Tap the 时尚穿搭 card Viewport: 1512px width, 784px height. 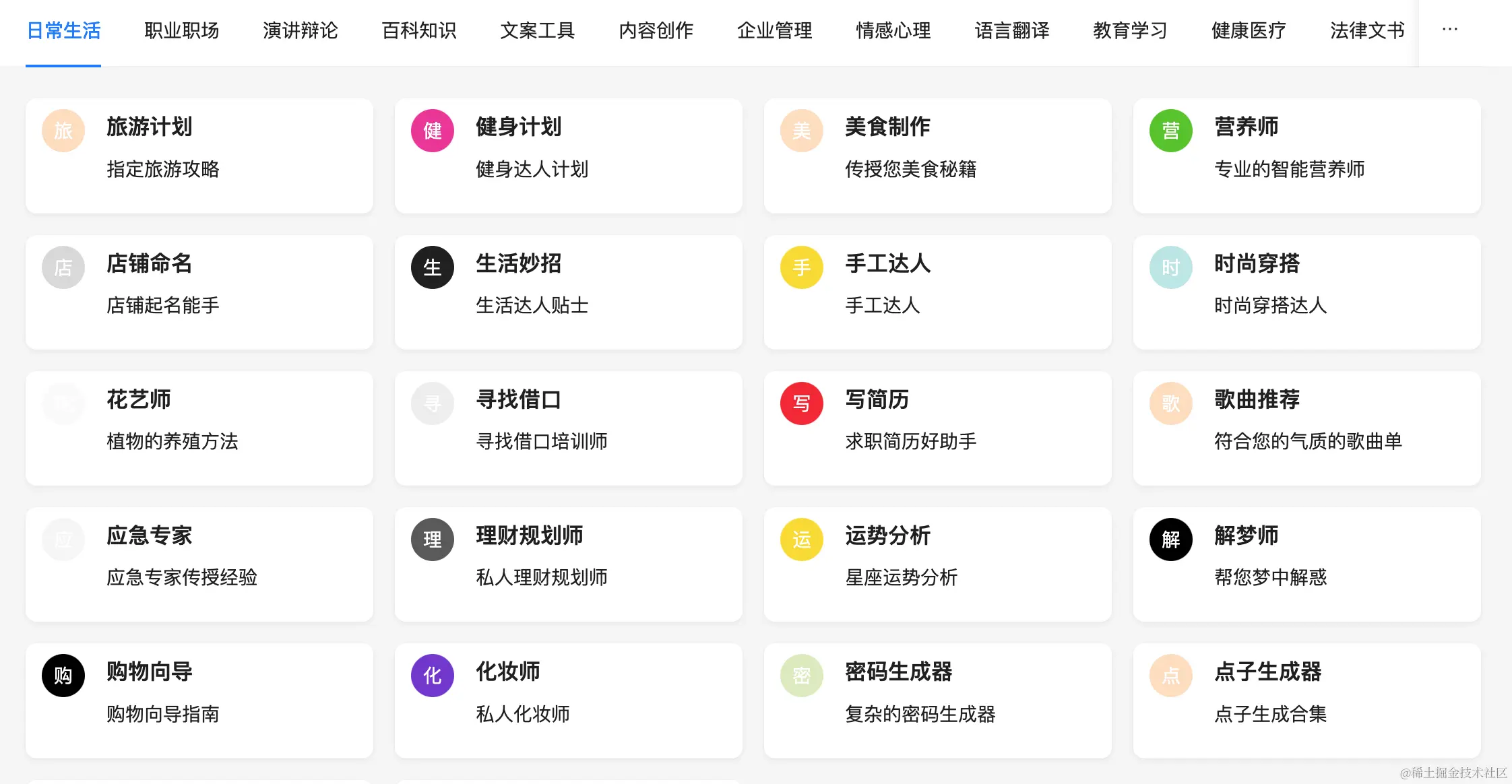[1306, 292]
